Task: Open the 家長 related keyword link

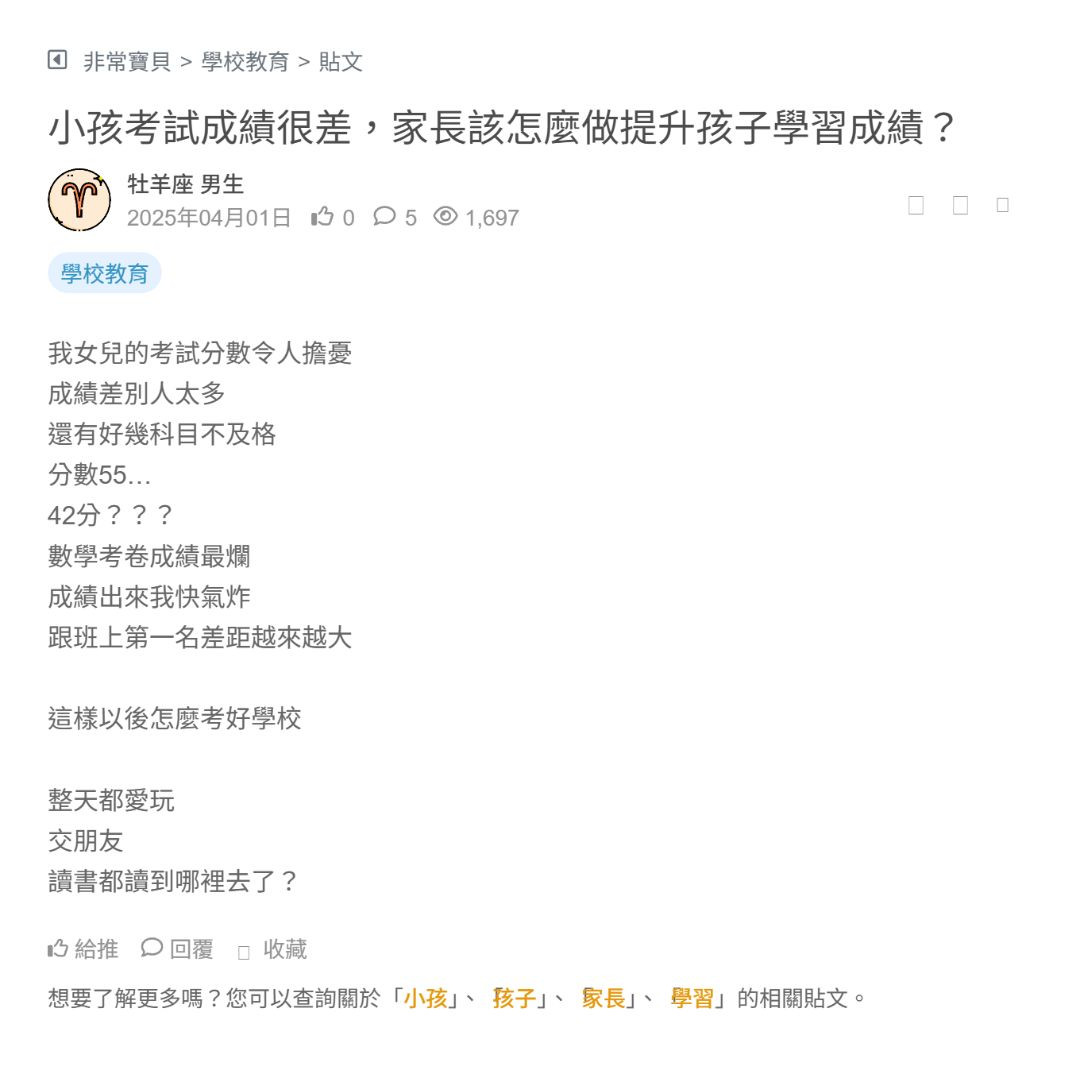Action: (x=604, y=998)
